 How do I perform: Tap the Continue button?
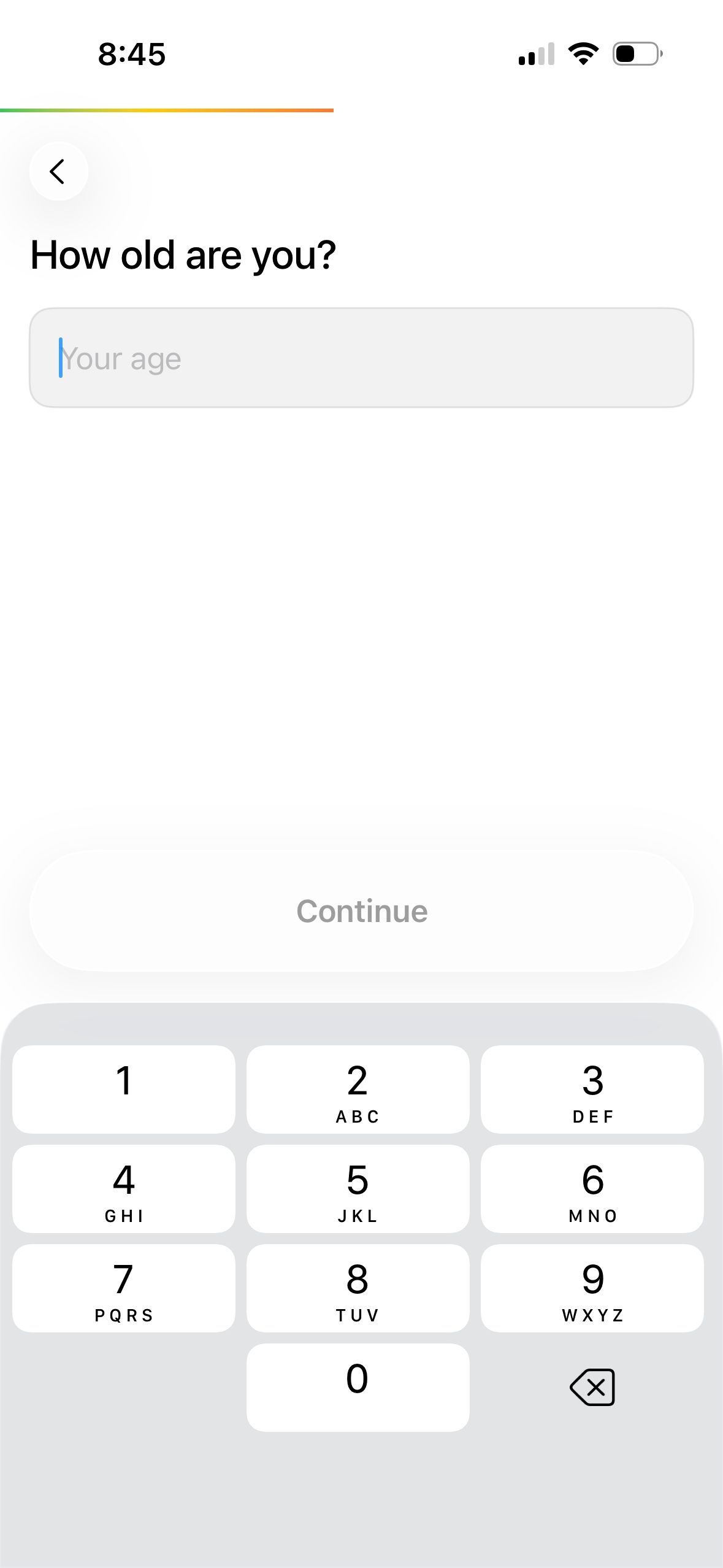(x=361, y=910)
